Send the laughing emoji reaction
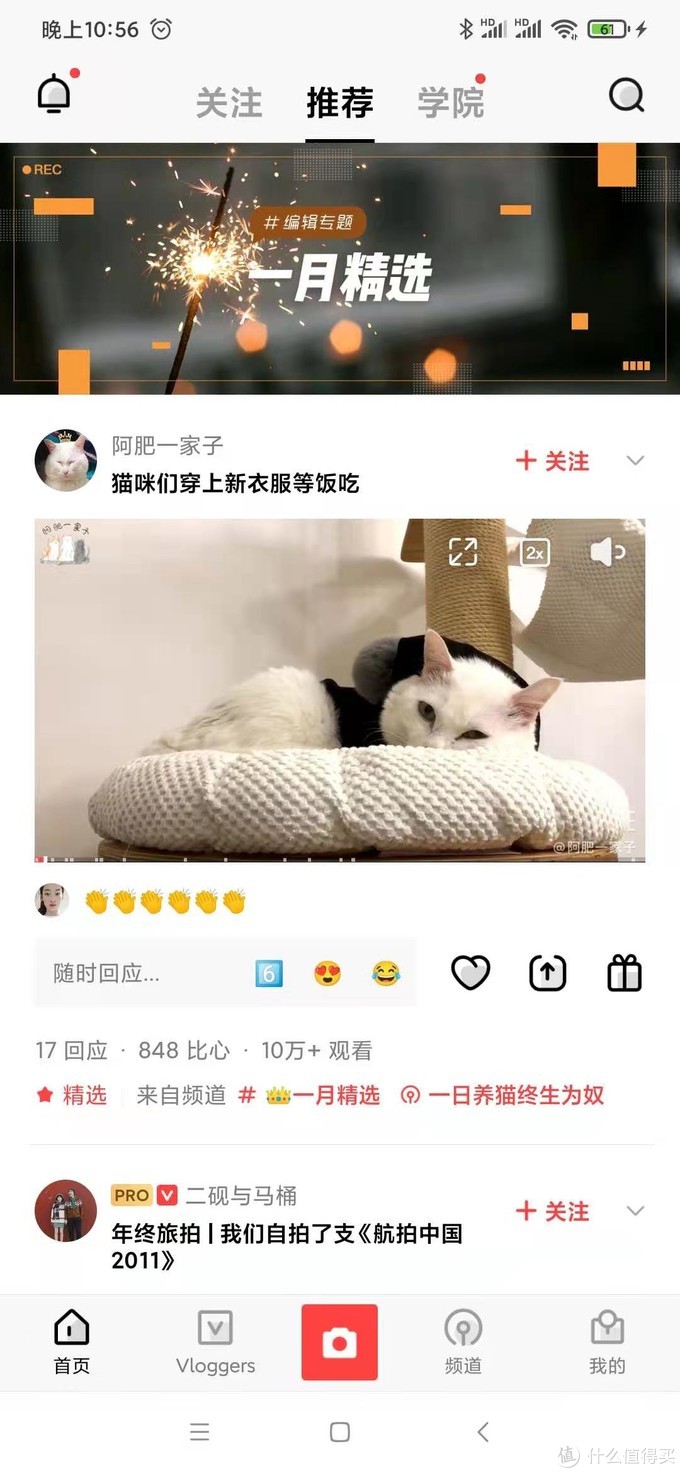This screenshot has height=1473, width=680. [x=385, y=973]
